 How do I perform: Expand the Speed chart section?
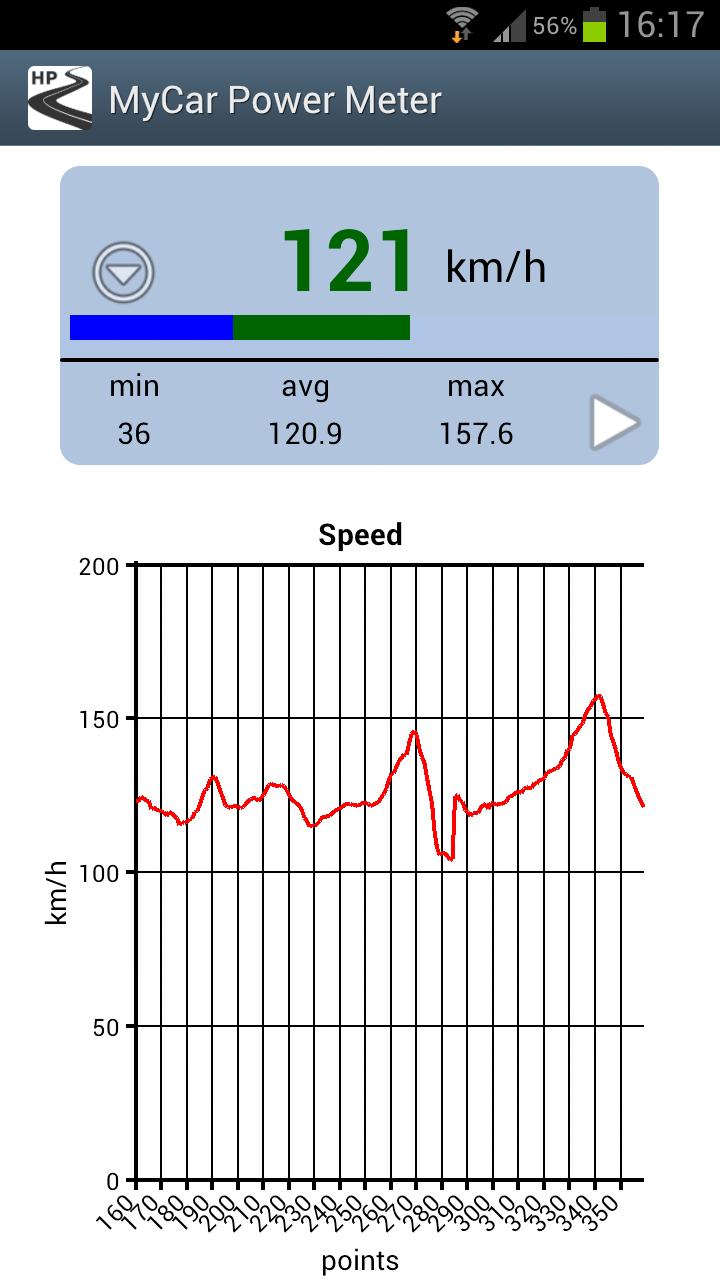tap(360, 533)
